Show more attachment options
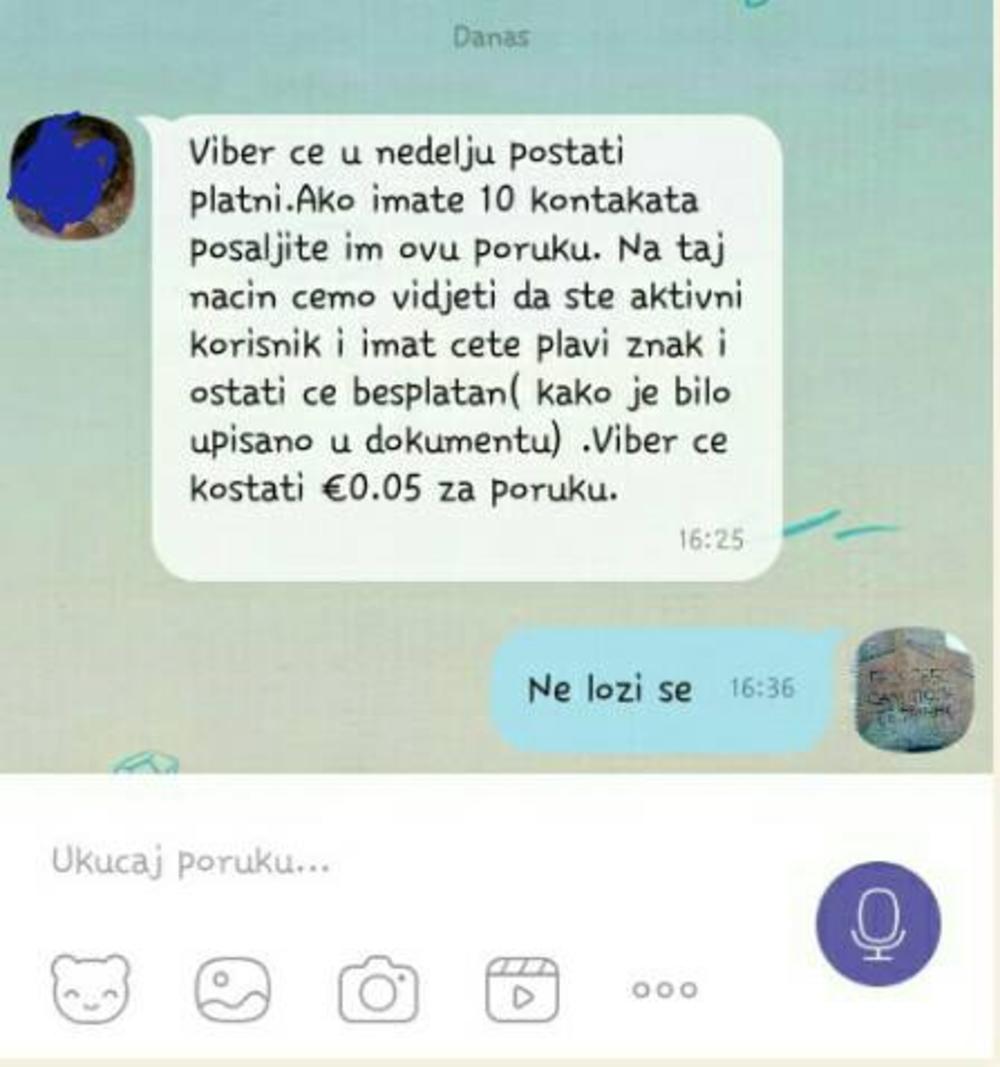This screenshot has height=1067, width=1000. point(665,990)
